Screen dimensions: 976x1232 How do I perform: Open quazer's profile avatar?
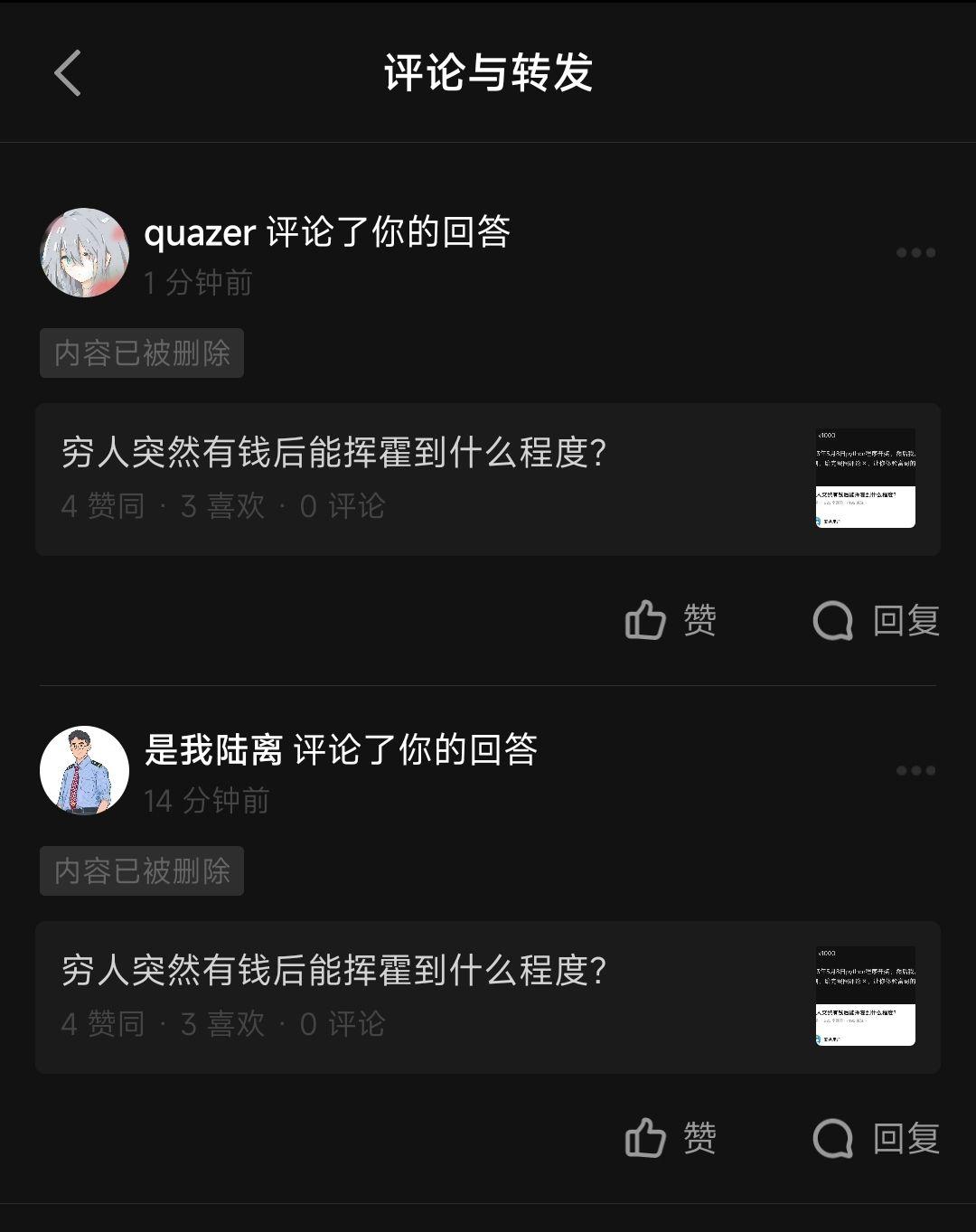click(x=85, y=253)
